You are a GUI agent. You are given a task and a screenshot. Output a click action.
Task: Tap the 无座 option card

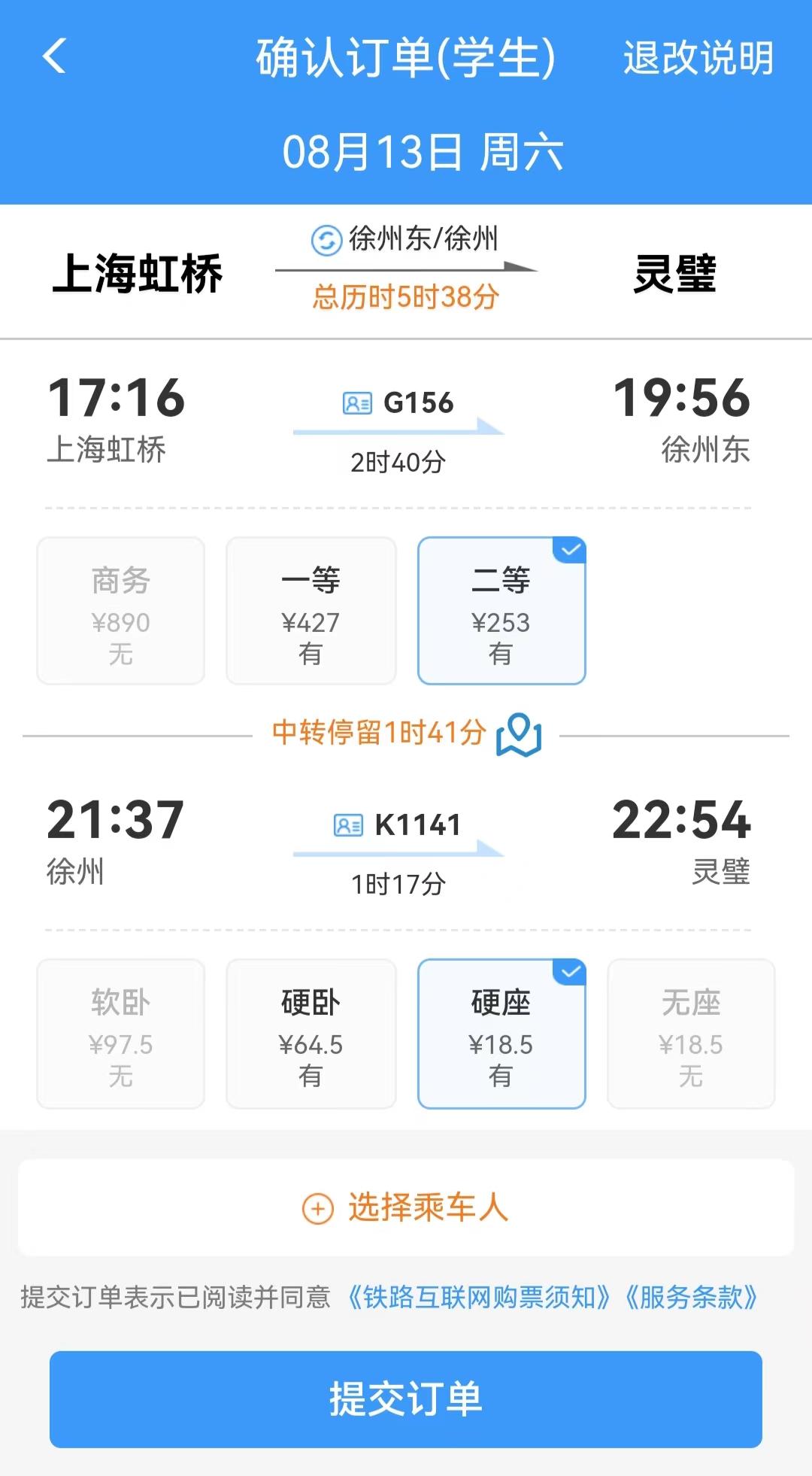coord(692,1034)
